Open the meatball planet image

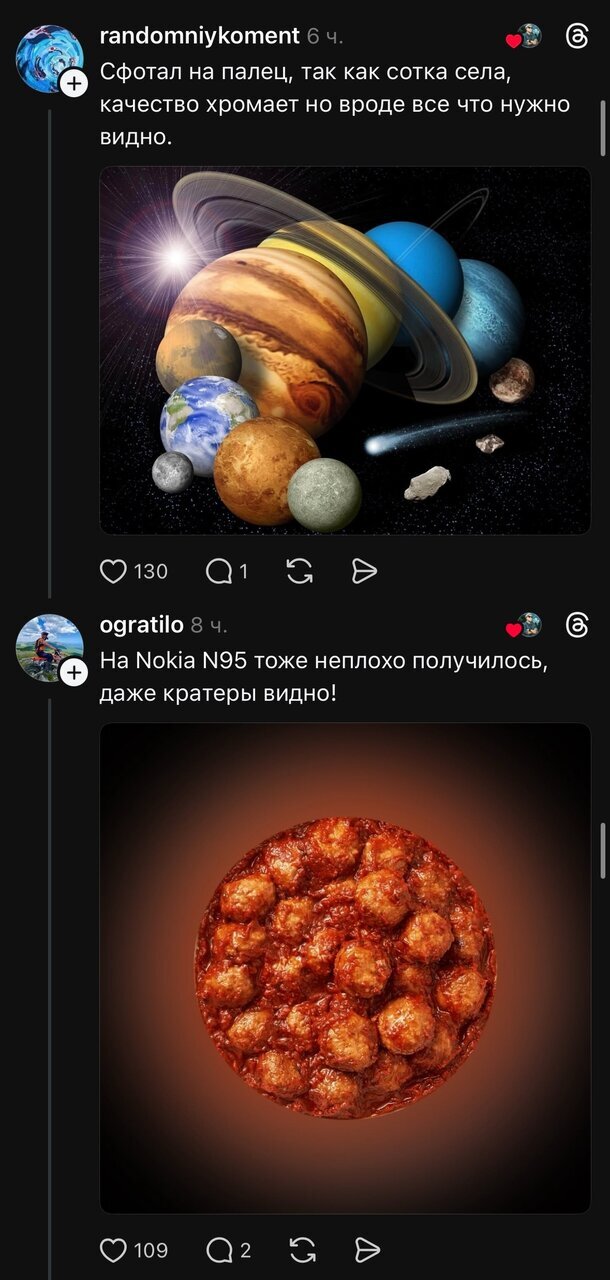click(345, 967)
